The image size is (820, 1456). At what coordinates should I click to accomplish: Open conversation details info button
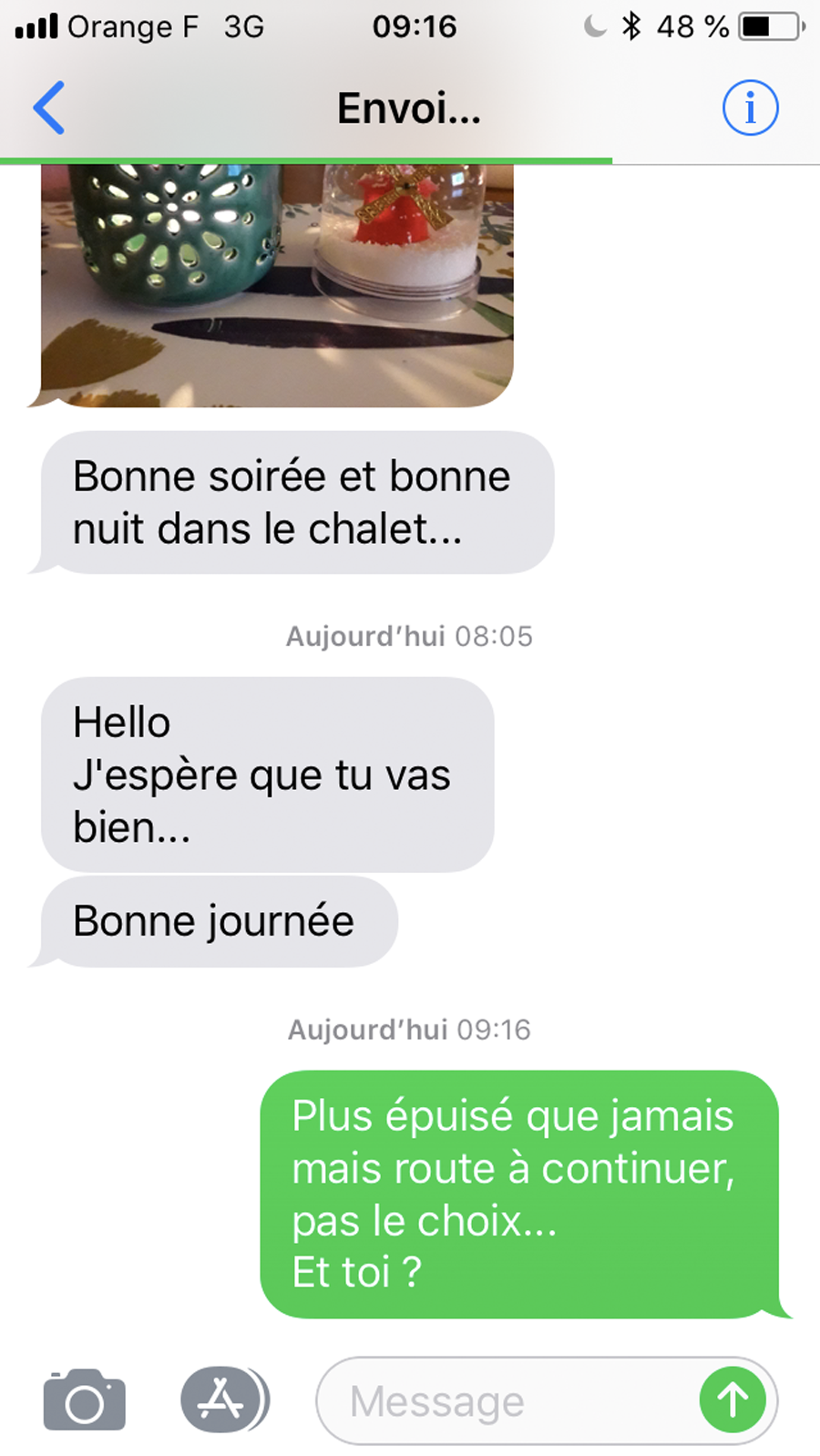click(x=750, y=108)
